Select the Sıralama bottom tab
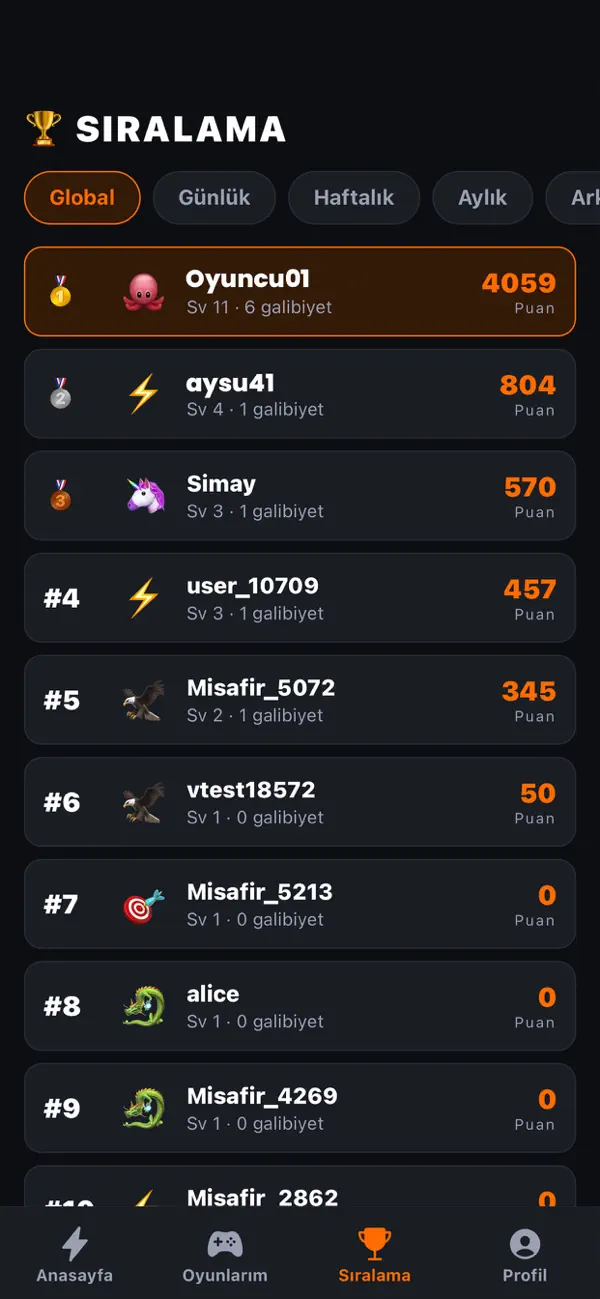The image size is (600, 1299). pos(375,1255)
